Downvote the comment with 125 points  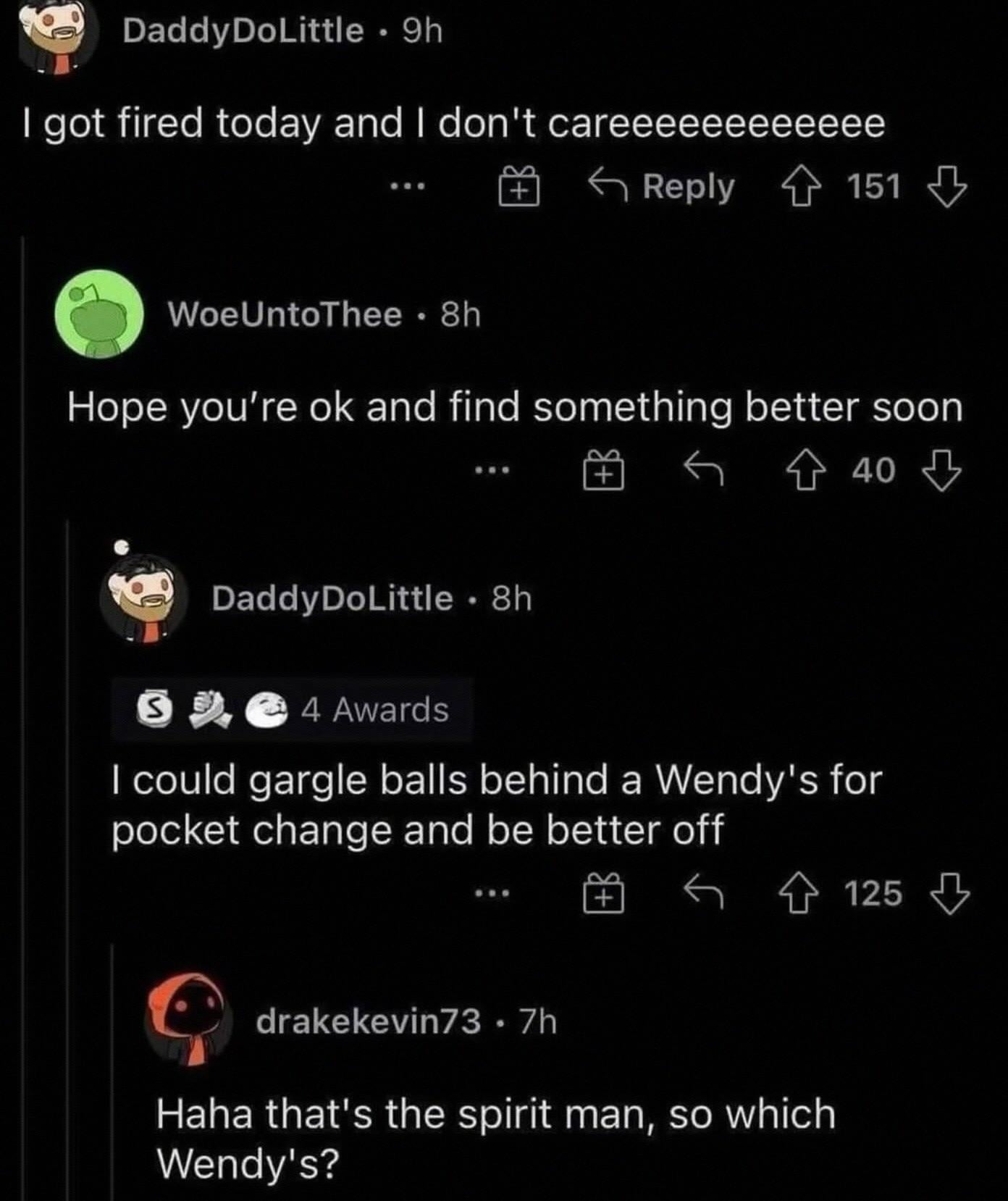[949, 893]
